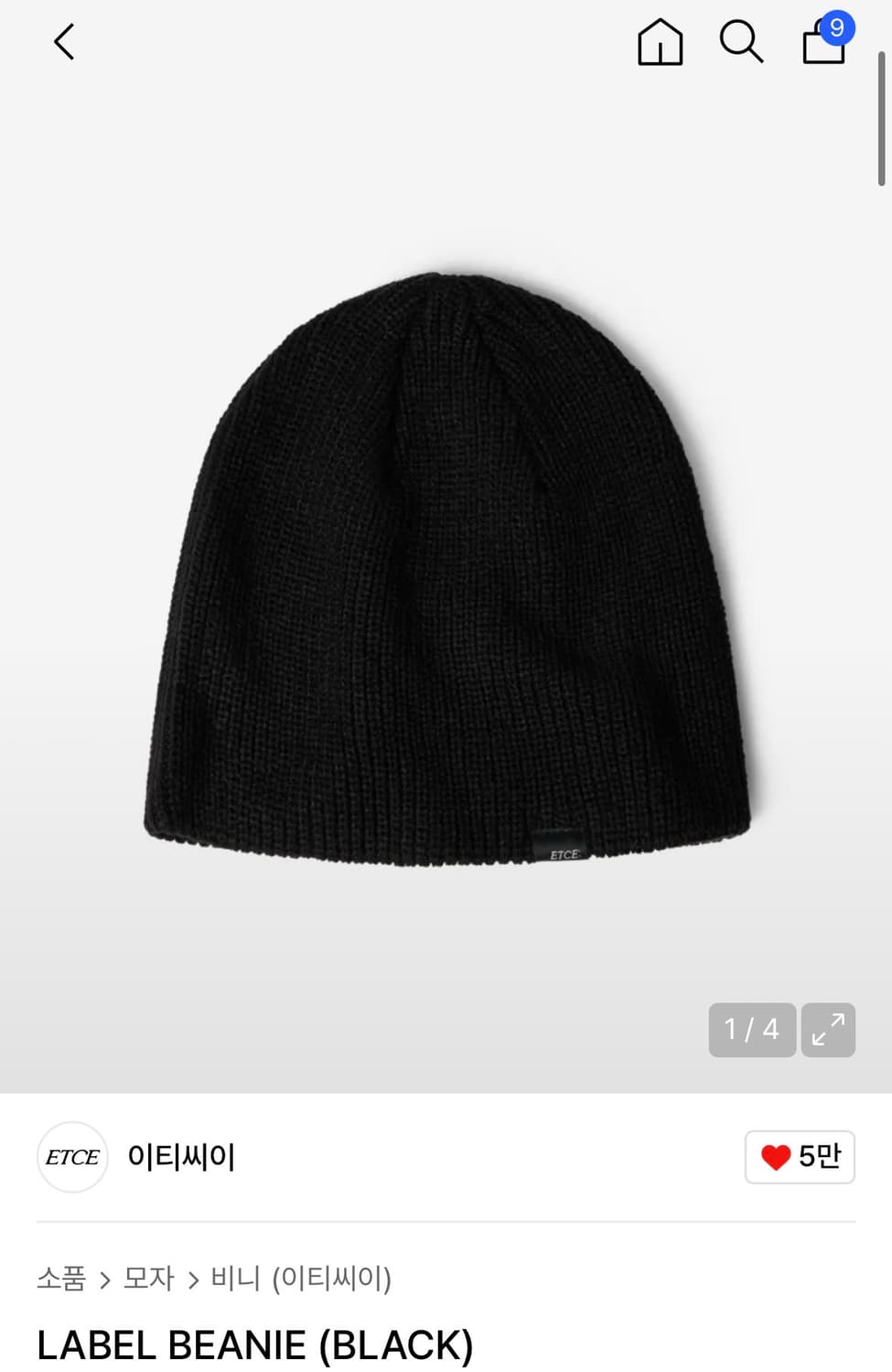Like the 이티씨이 brand heart button
This screenshot has width=892, height=1372.
click(x=800, y=1157)
